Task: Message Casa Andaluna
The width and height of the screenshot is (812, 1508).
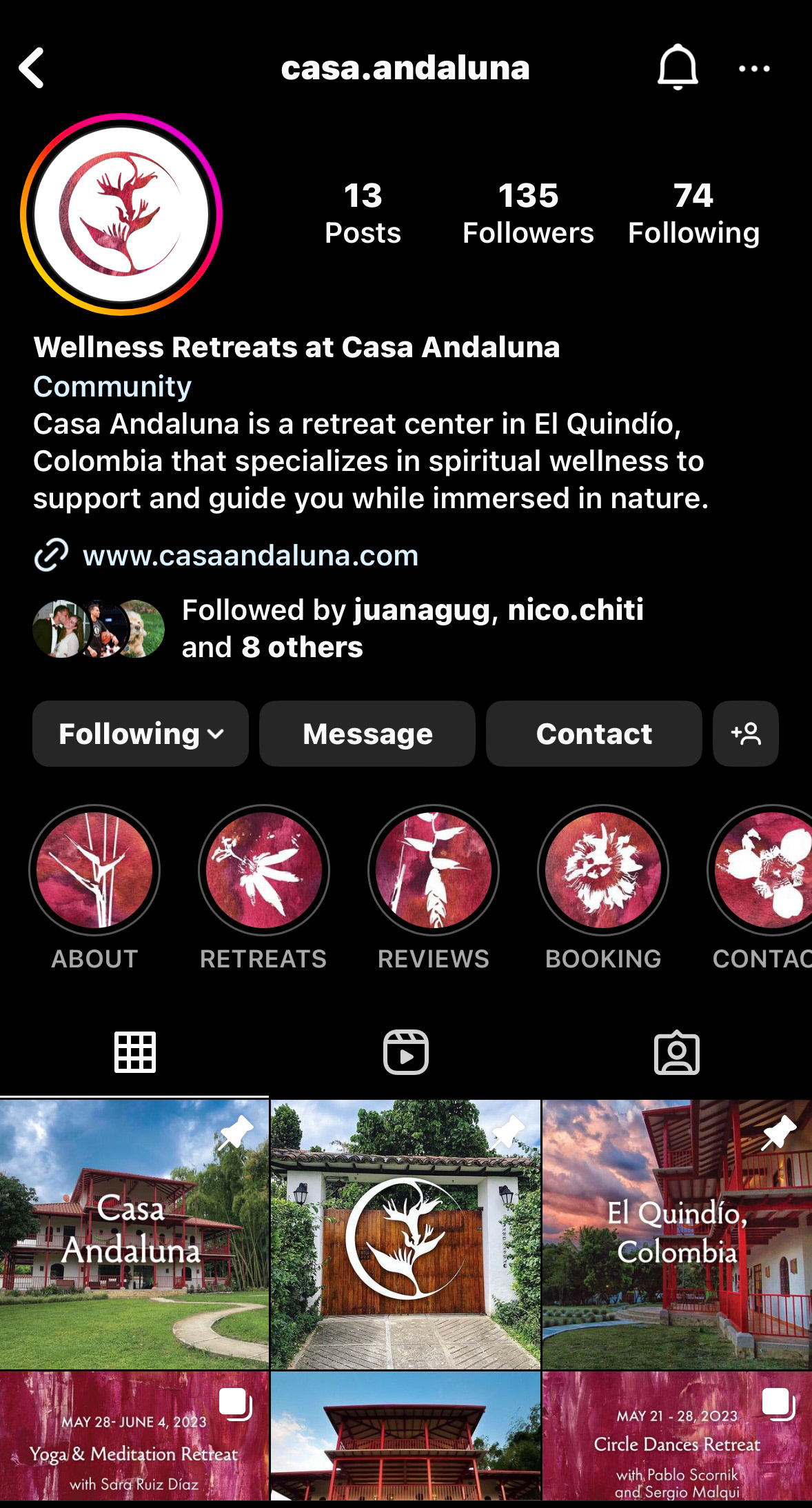Action: tap(367, 734)
